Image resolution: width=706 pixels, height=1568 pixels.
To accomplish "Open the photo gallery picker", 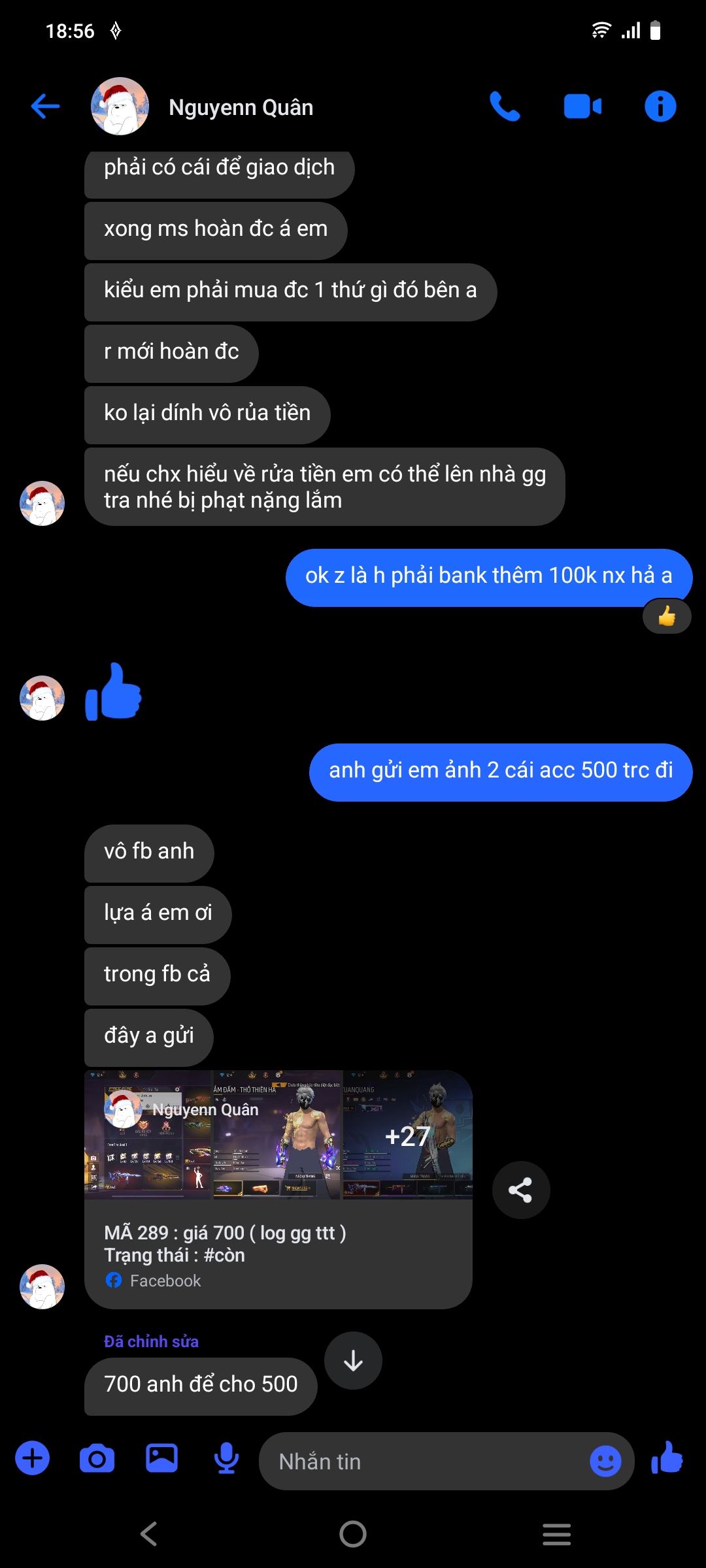I will [161, 1458].
